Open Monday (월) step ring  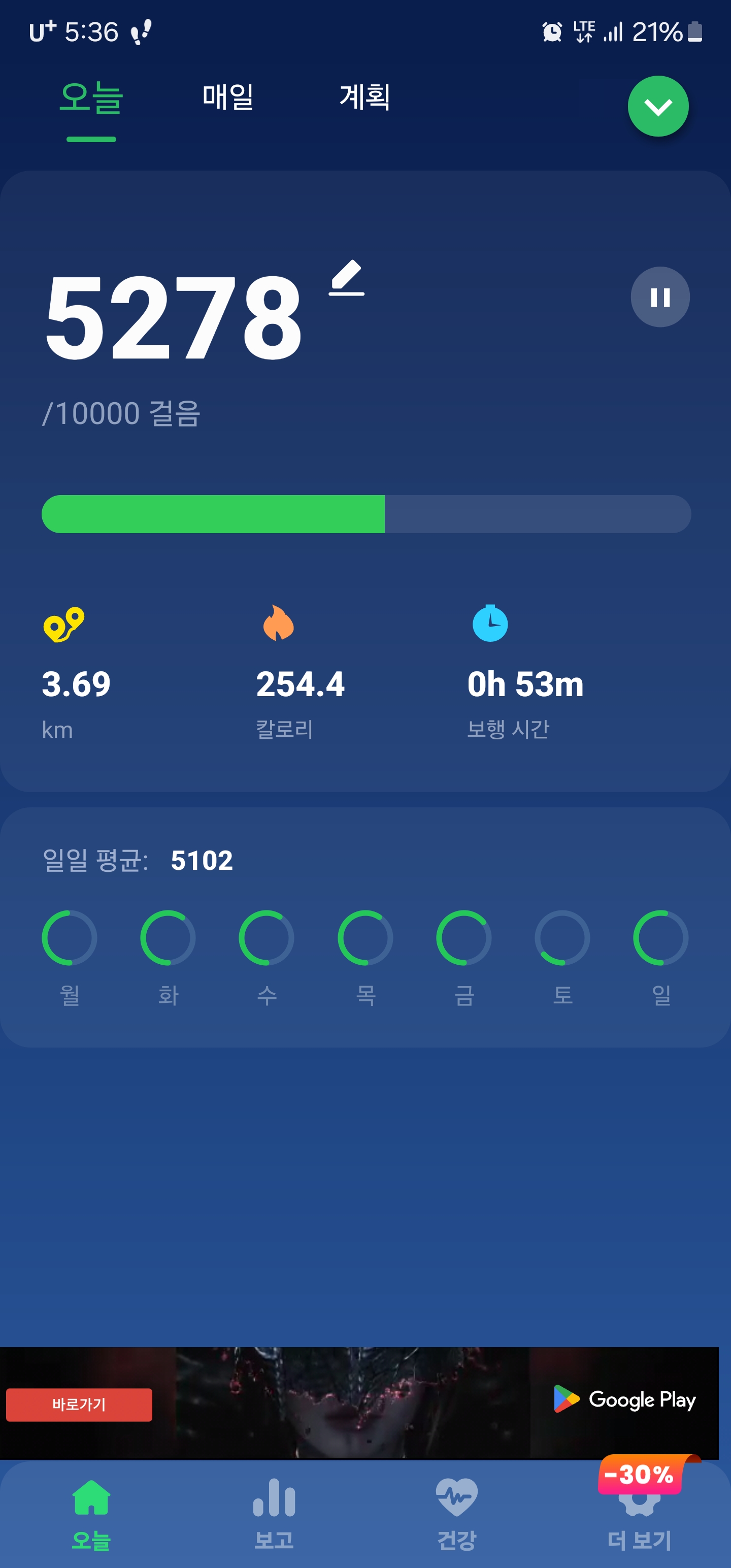pos(70,938)
